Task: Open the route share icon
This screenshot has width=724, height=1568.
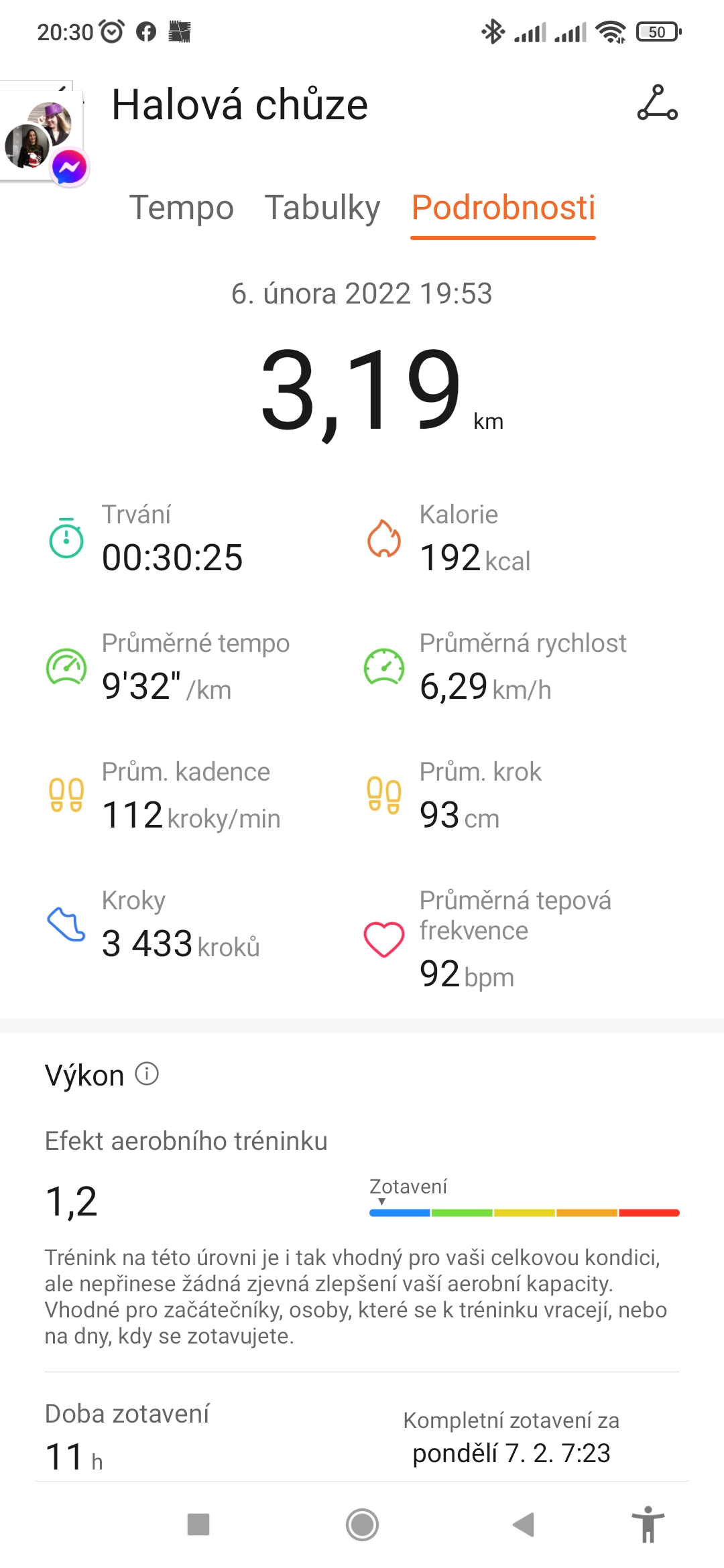Action: [657, 103]
